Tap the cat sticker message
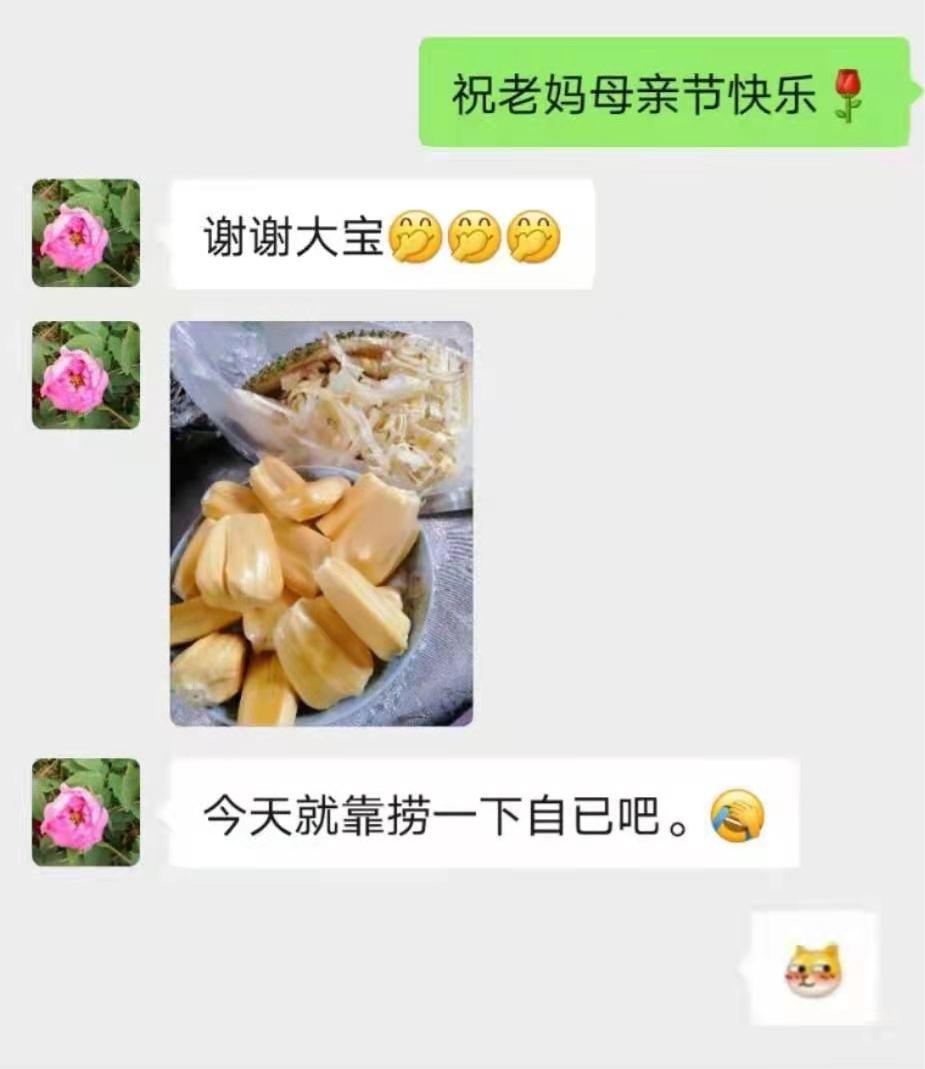Viewport: 925px width, 1069px height. point(812,968)
